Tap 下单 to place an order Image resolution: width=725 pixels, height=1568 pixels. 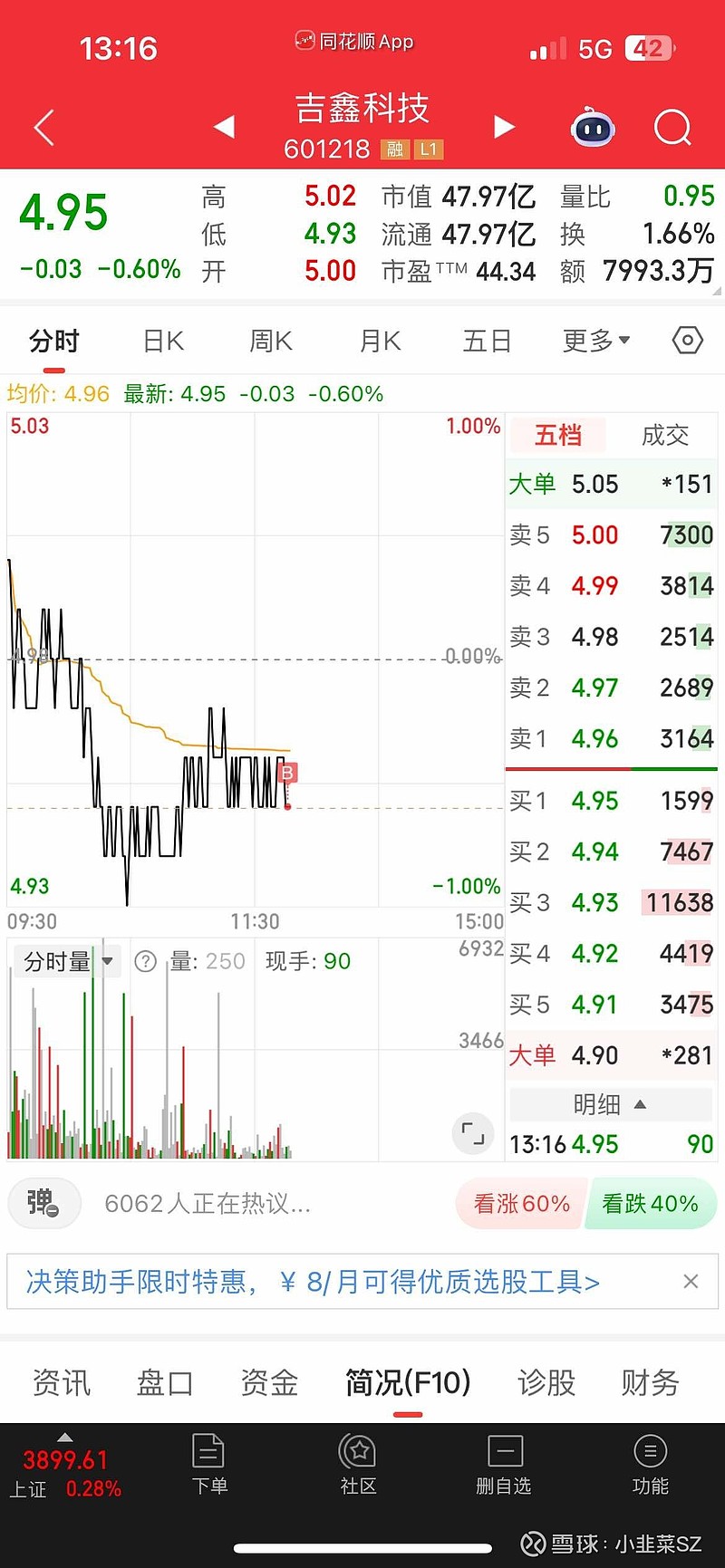pos(209,1464)
